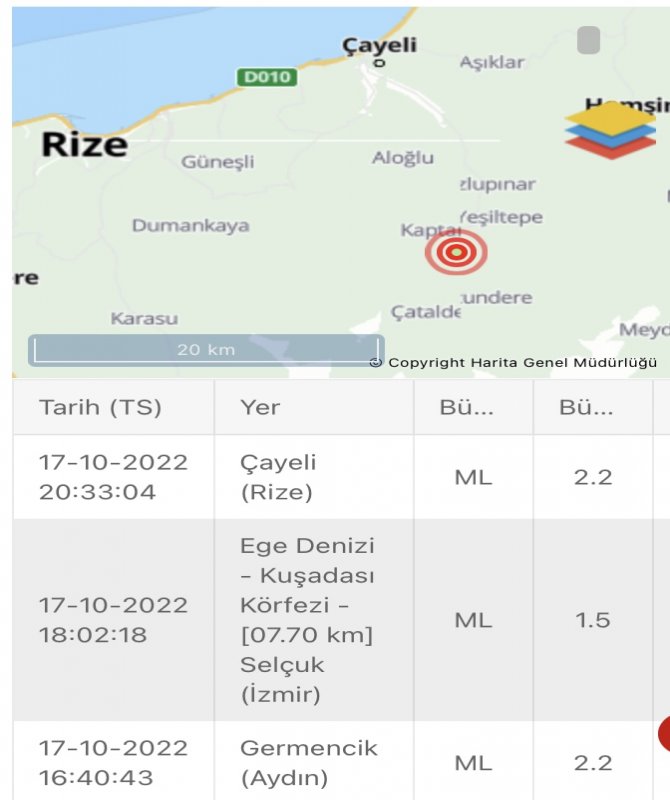
Task: Show the Germencik (Aydın) earthquake row
Action: coord(330,762)
